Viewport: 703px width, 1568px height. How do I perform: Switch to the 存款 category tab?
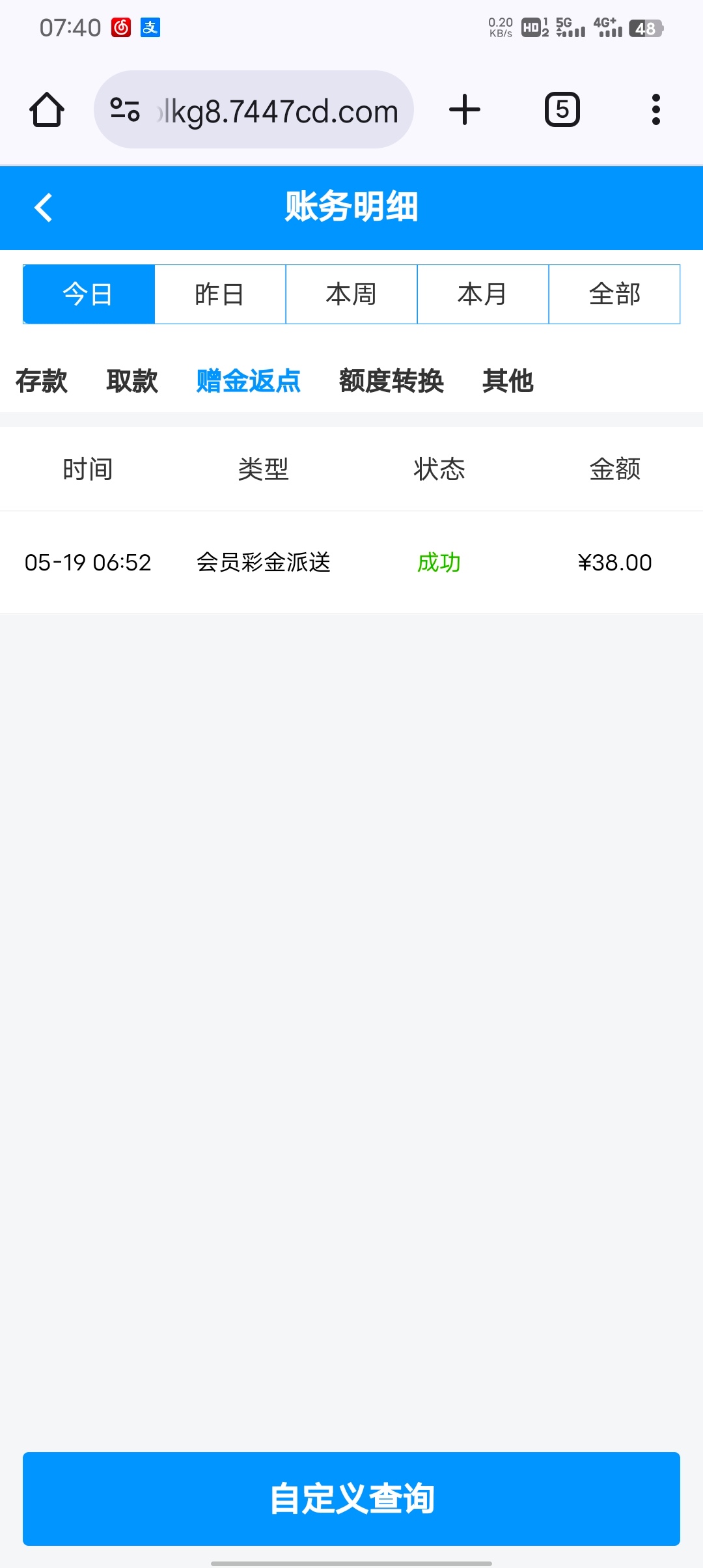click(42, 382)
